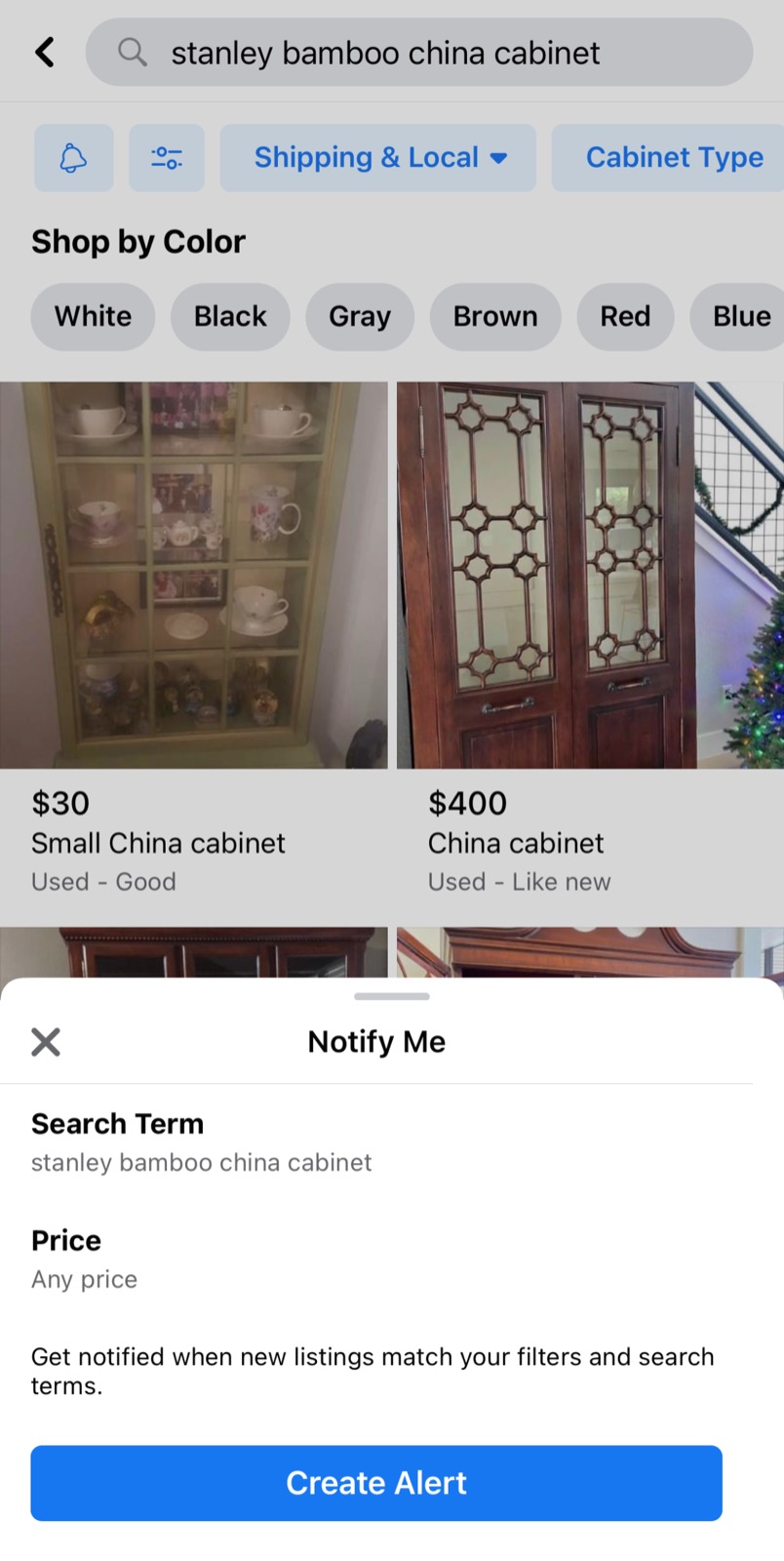
Task: Go back using the back arrow
Action: pyautogui.click(x=45, y=53)
